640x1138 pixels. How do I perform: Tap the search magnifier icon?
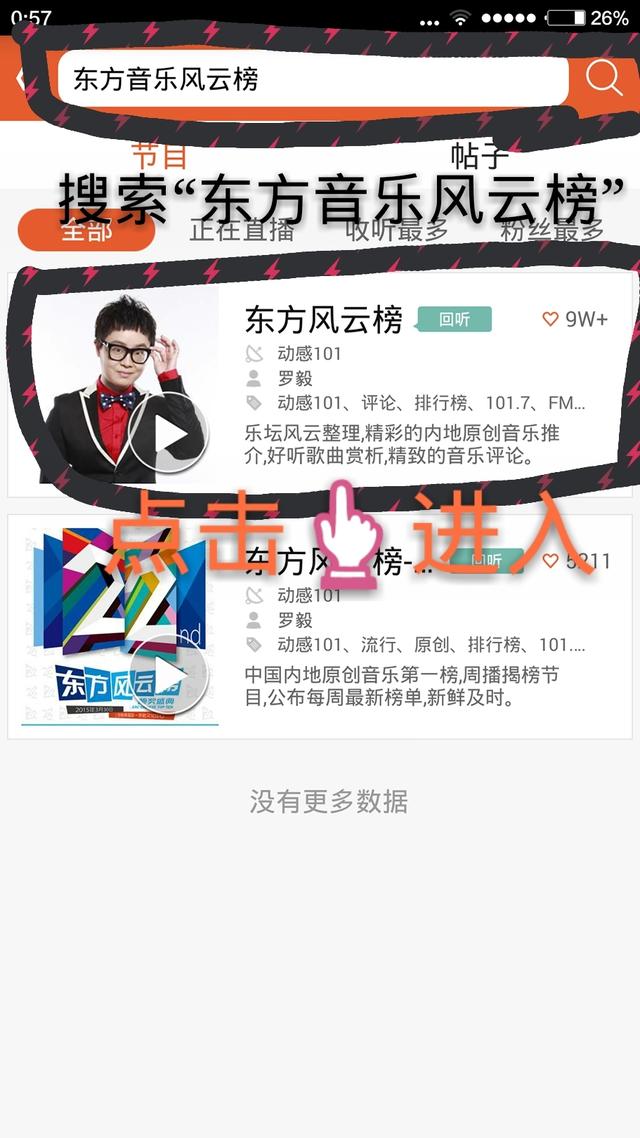pyautogui.click(x=604, y=78)
